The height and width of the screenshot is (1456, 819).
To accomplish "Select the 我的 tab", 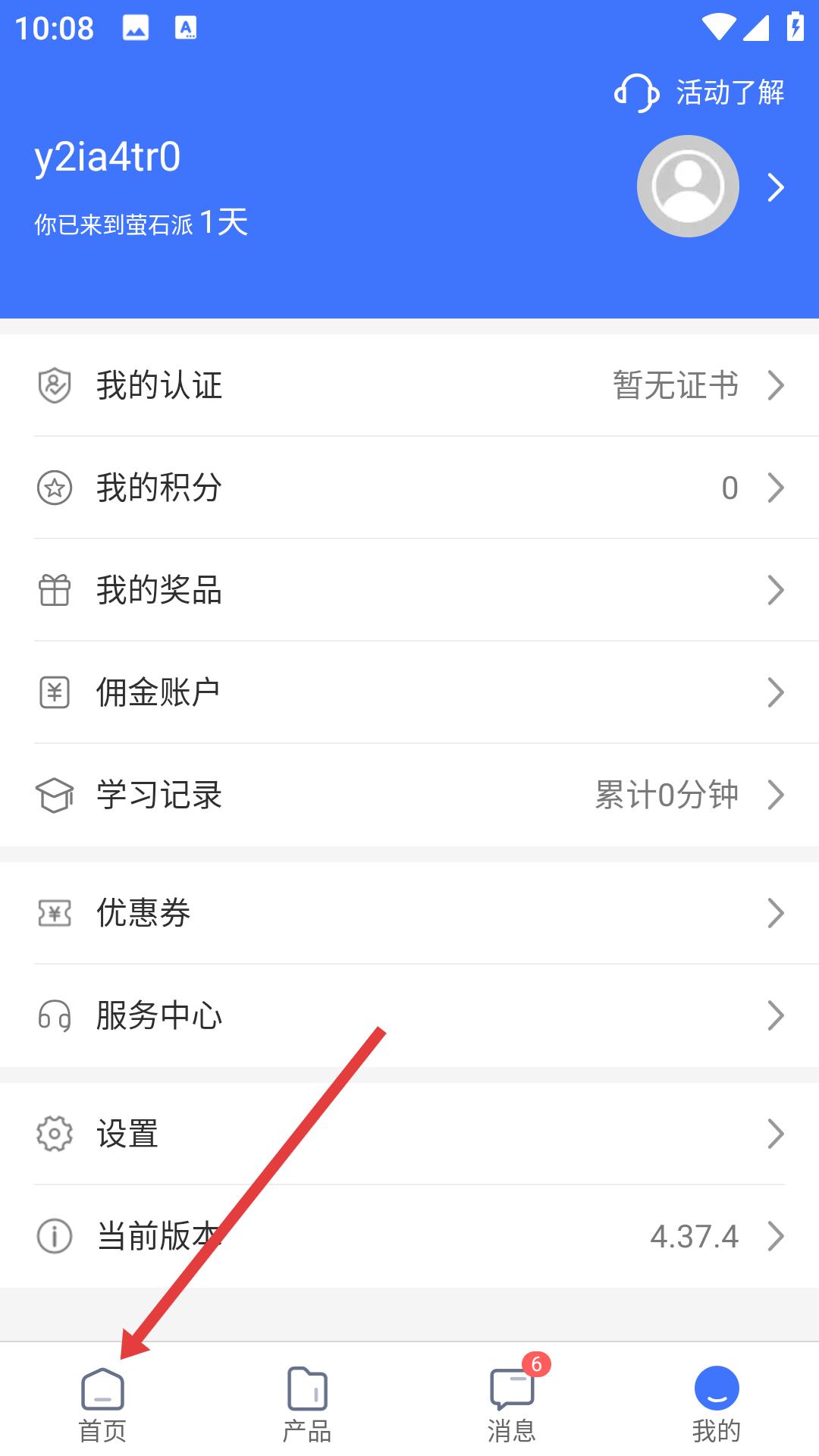I will point(717,1404).
